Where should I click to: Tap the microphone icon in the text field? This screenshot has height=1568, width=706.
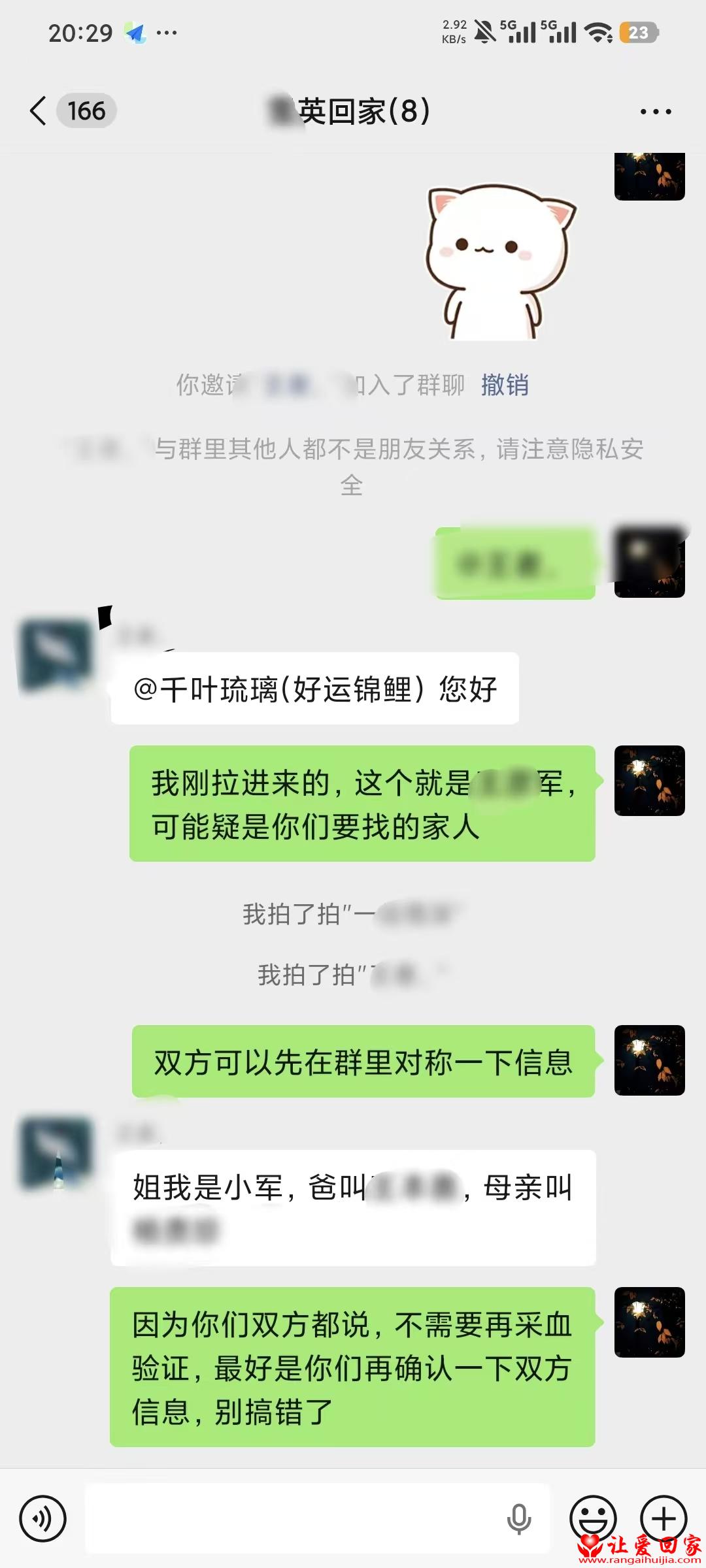[519, 1518]
